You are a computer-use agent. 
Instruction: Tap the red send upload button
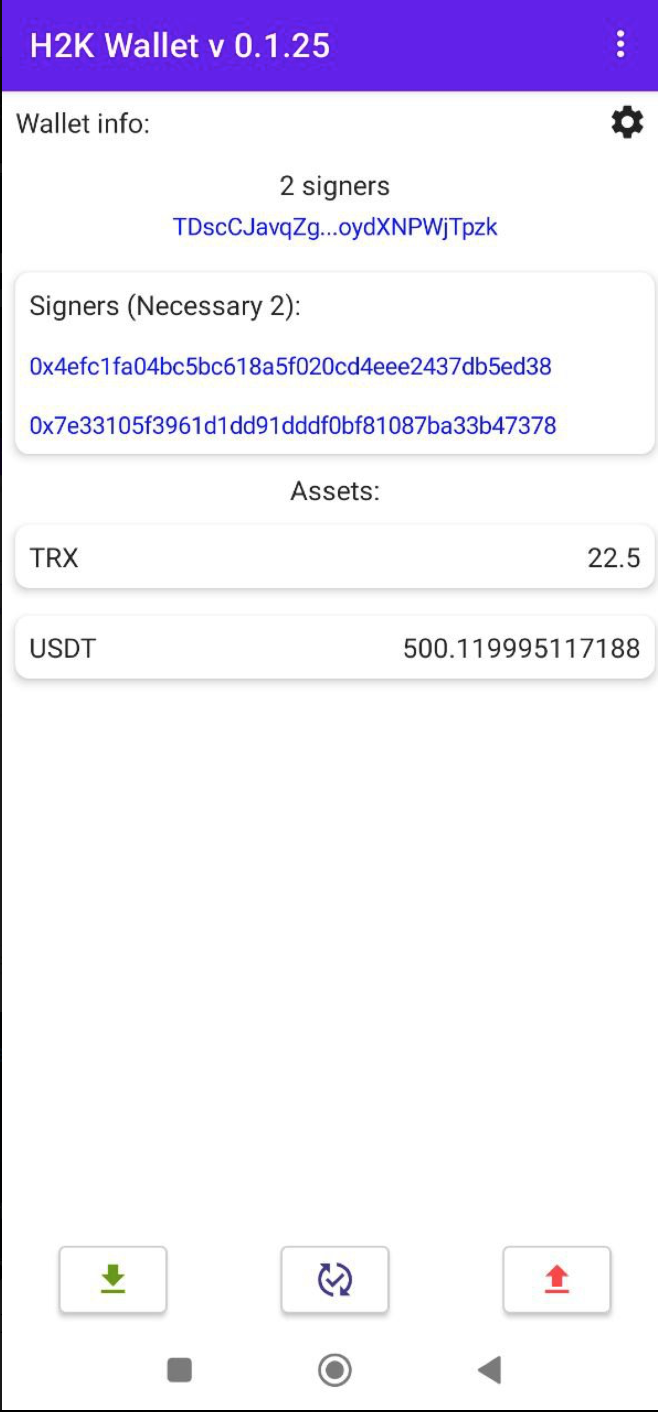[556, 1279]
